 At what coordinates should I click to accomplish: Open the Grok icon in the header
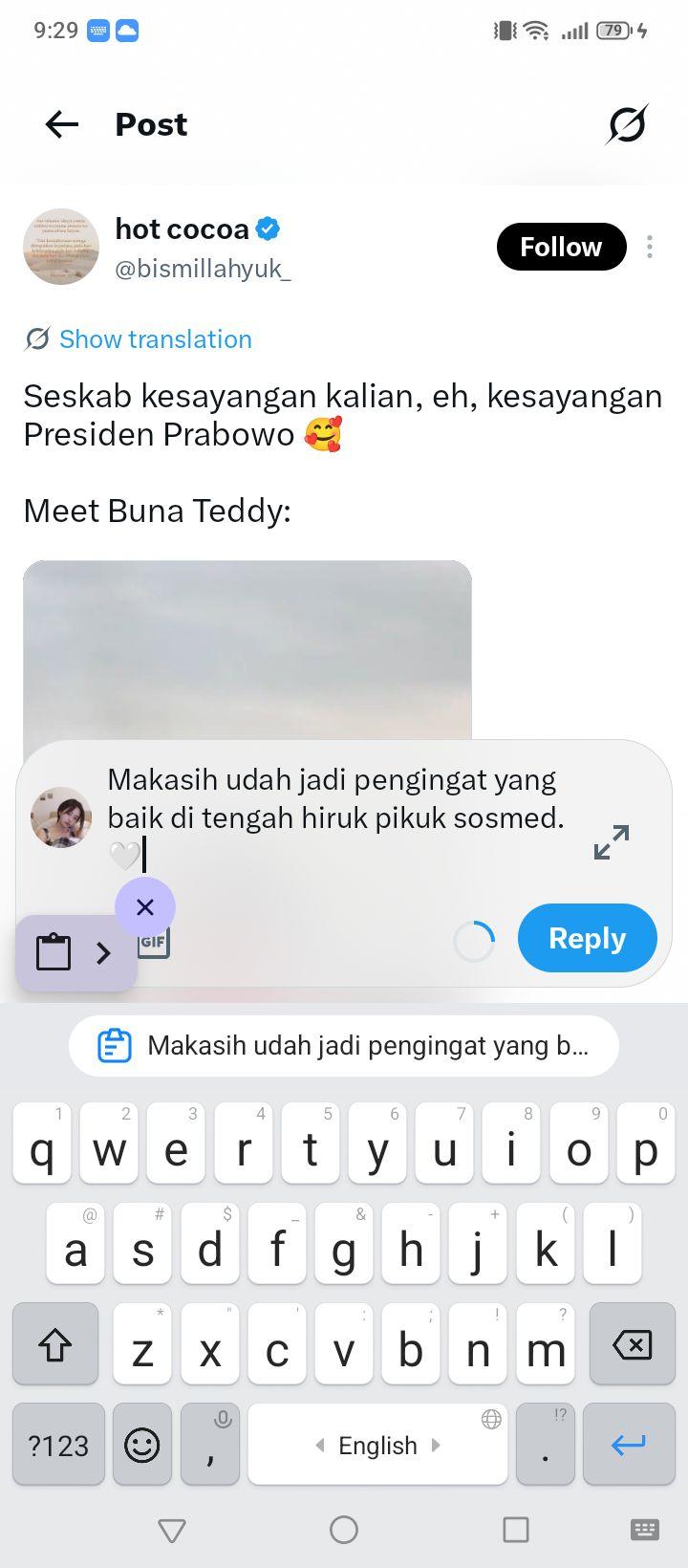click(627, 124)
